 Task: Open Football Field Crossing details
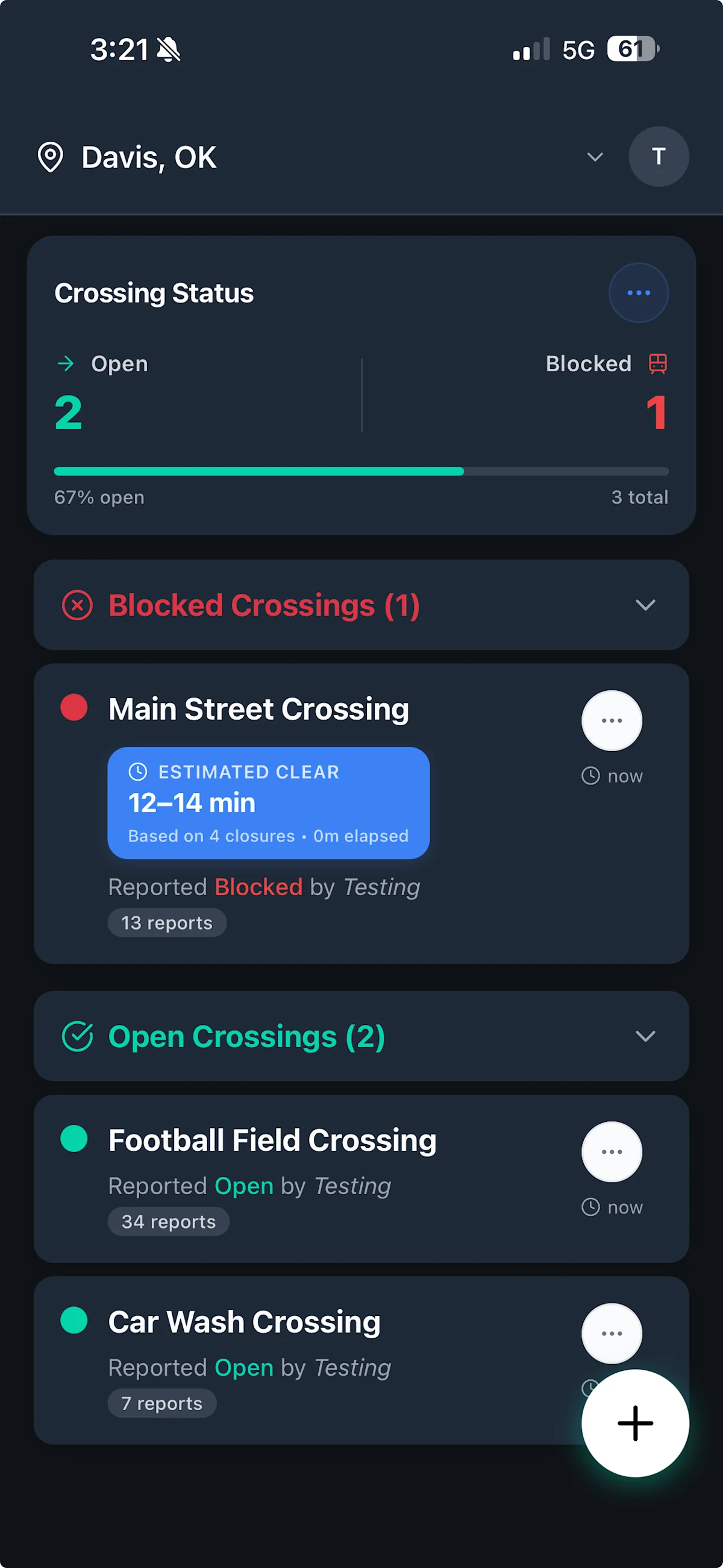pyautogui.click(x=272, y=1141)
